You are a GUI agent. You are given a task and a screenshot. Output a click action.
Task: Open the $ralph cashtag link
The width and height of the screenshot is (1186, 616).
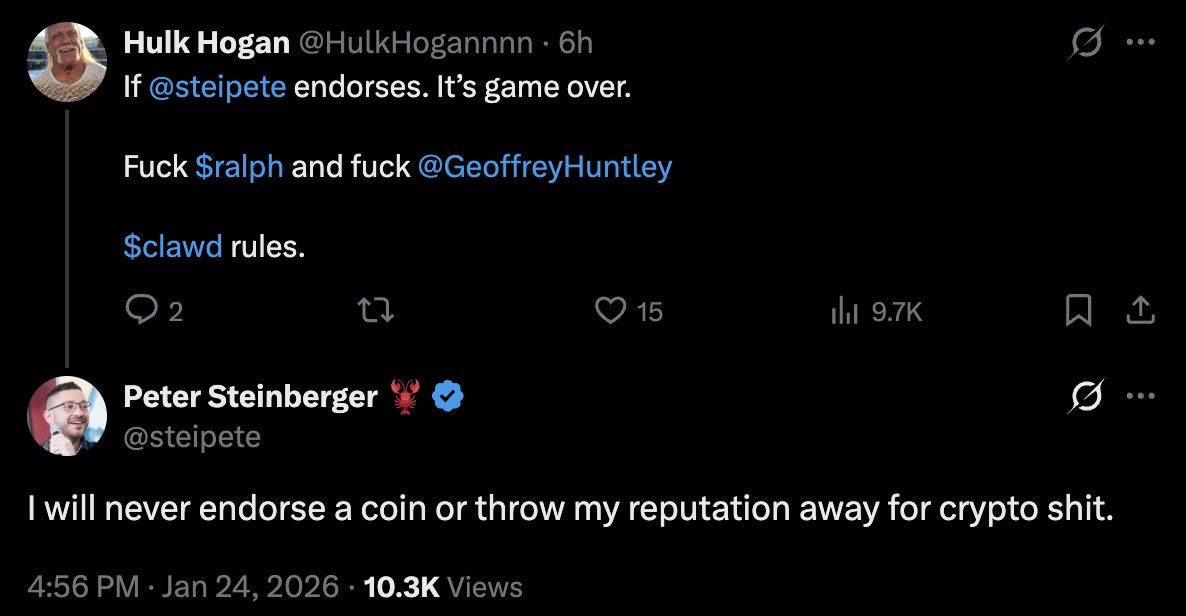239,166
